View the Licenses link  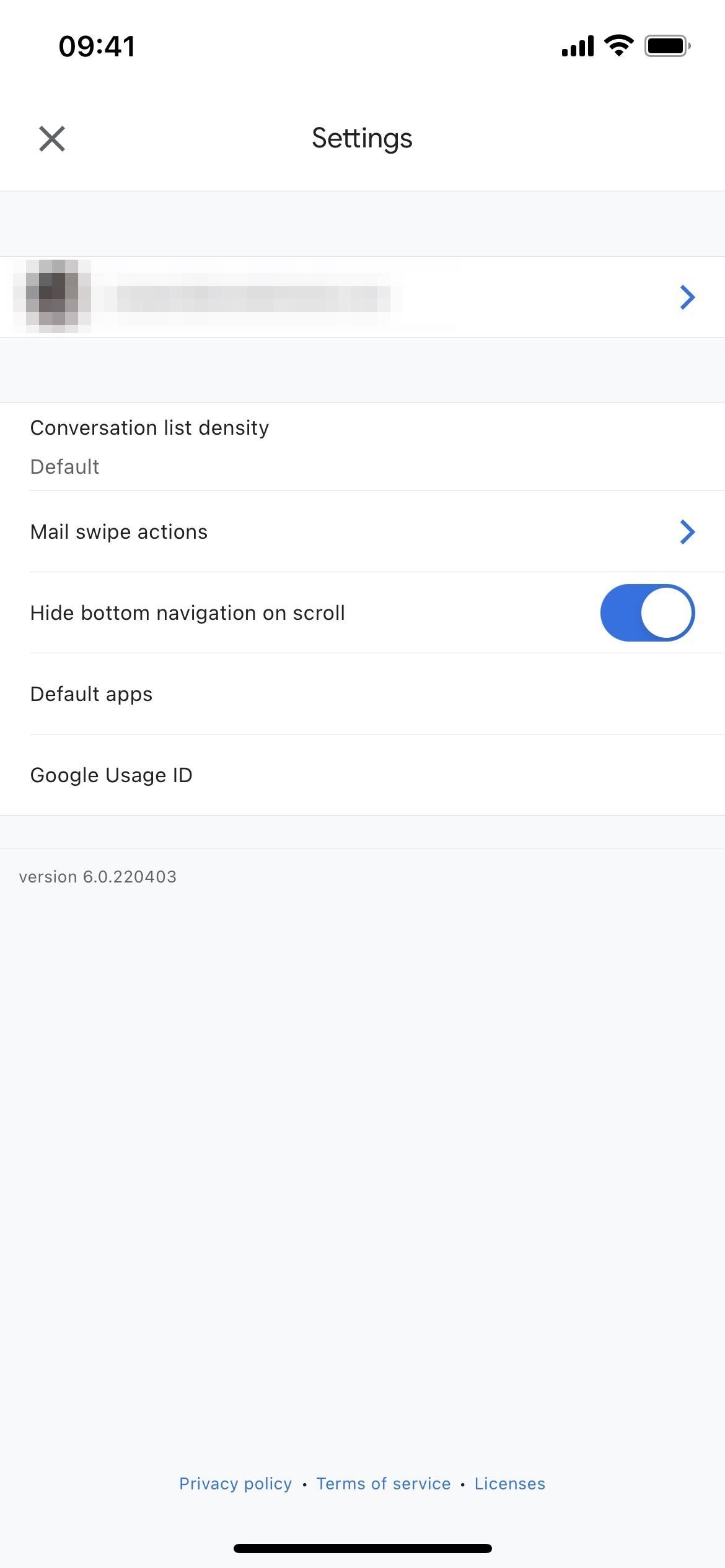pos(509,1484)
